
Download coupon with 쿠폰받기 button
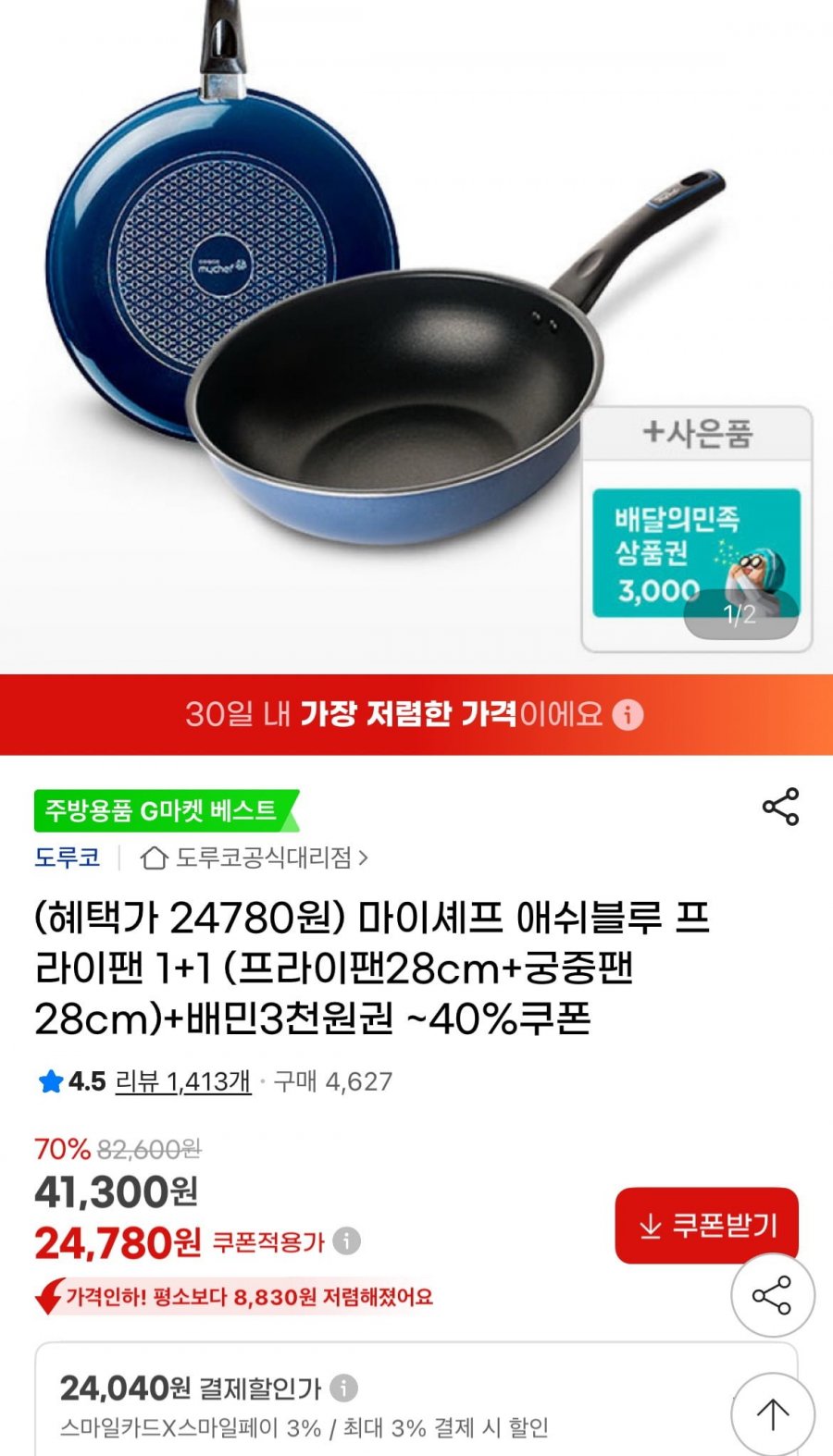[x=706, y=1225]
